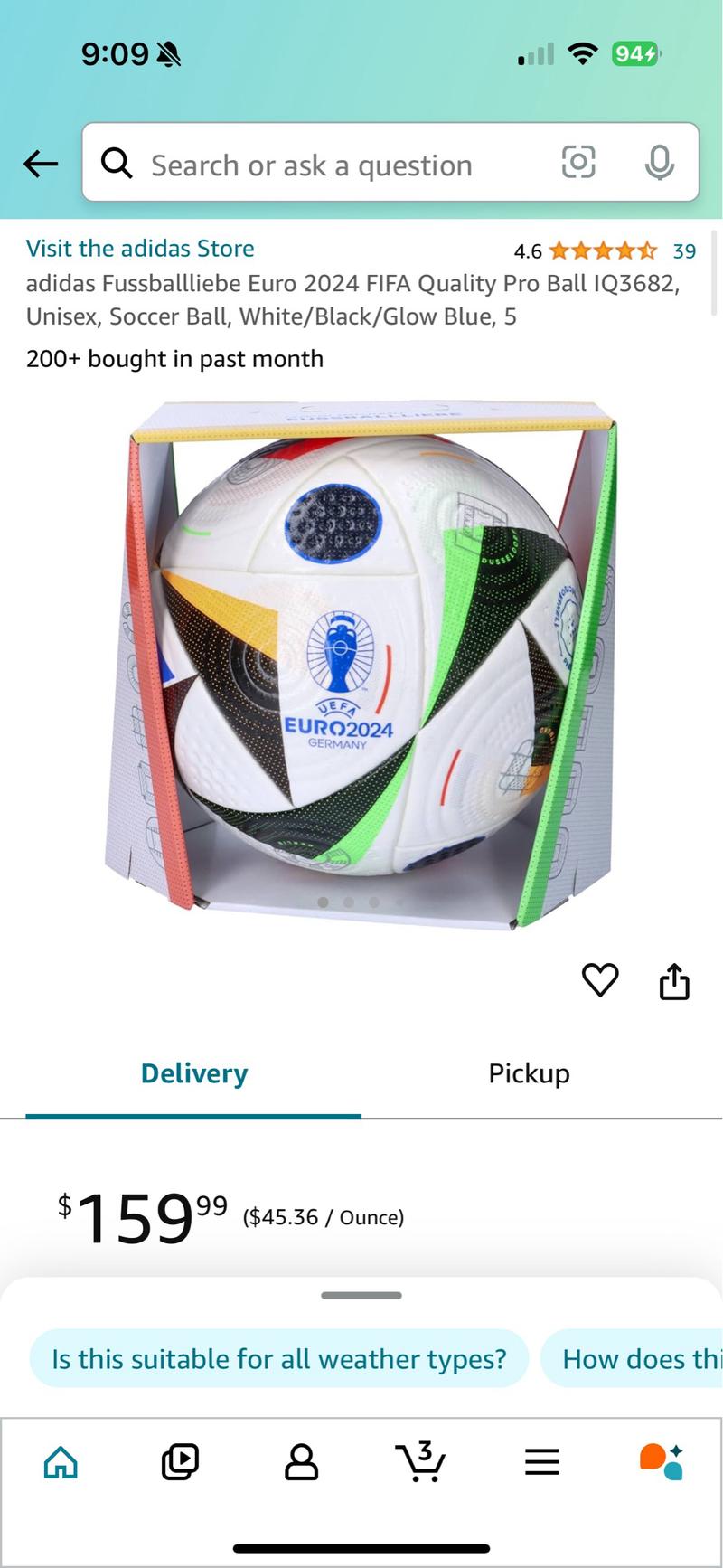Screen dimensions: 723x1568
Task: Open the account profile tab
Action: click(x=301, y=1461)
